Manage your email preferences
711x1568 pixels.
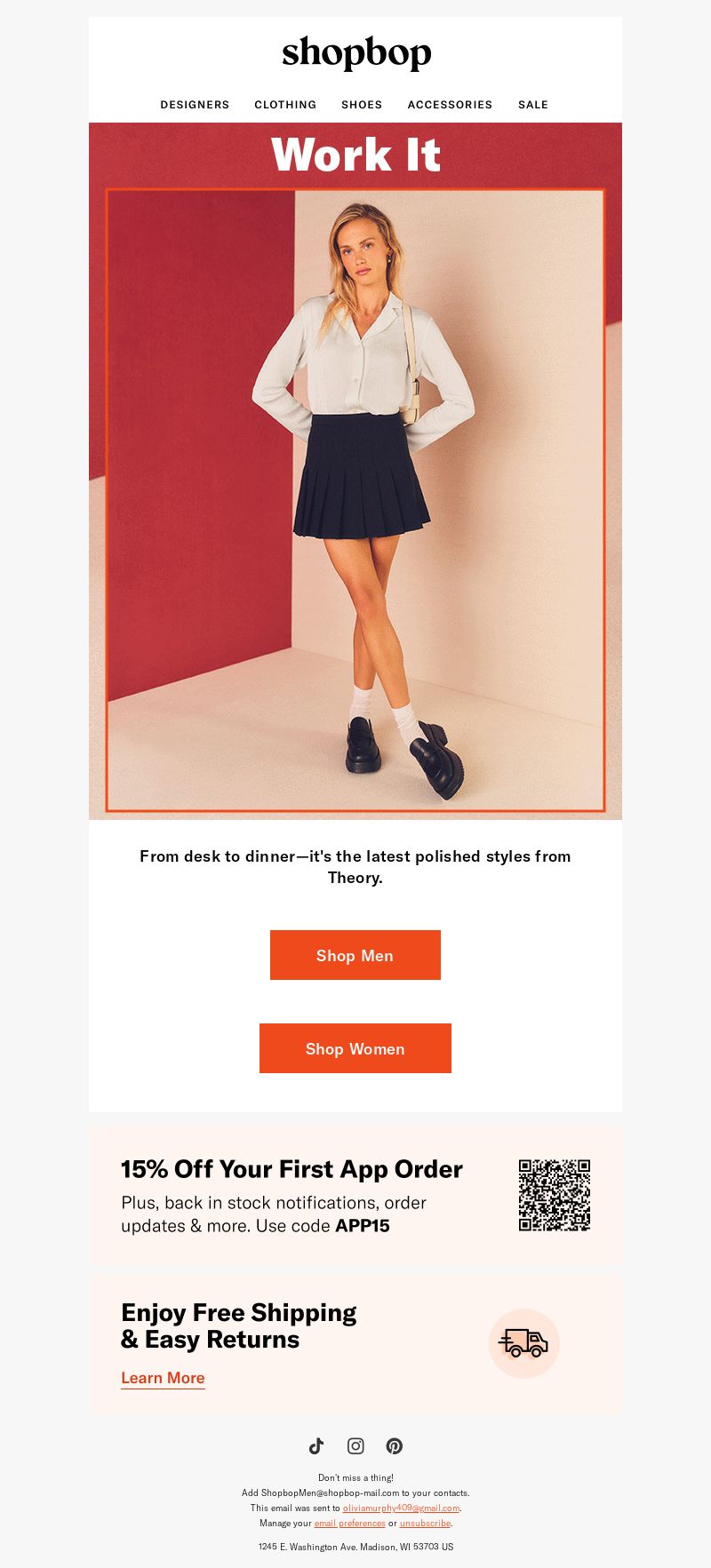click(x=349, y=1523)
